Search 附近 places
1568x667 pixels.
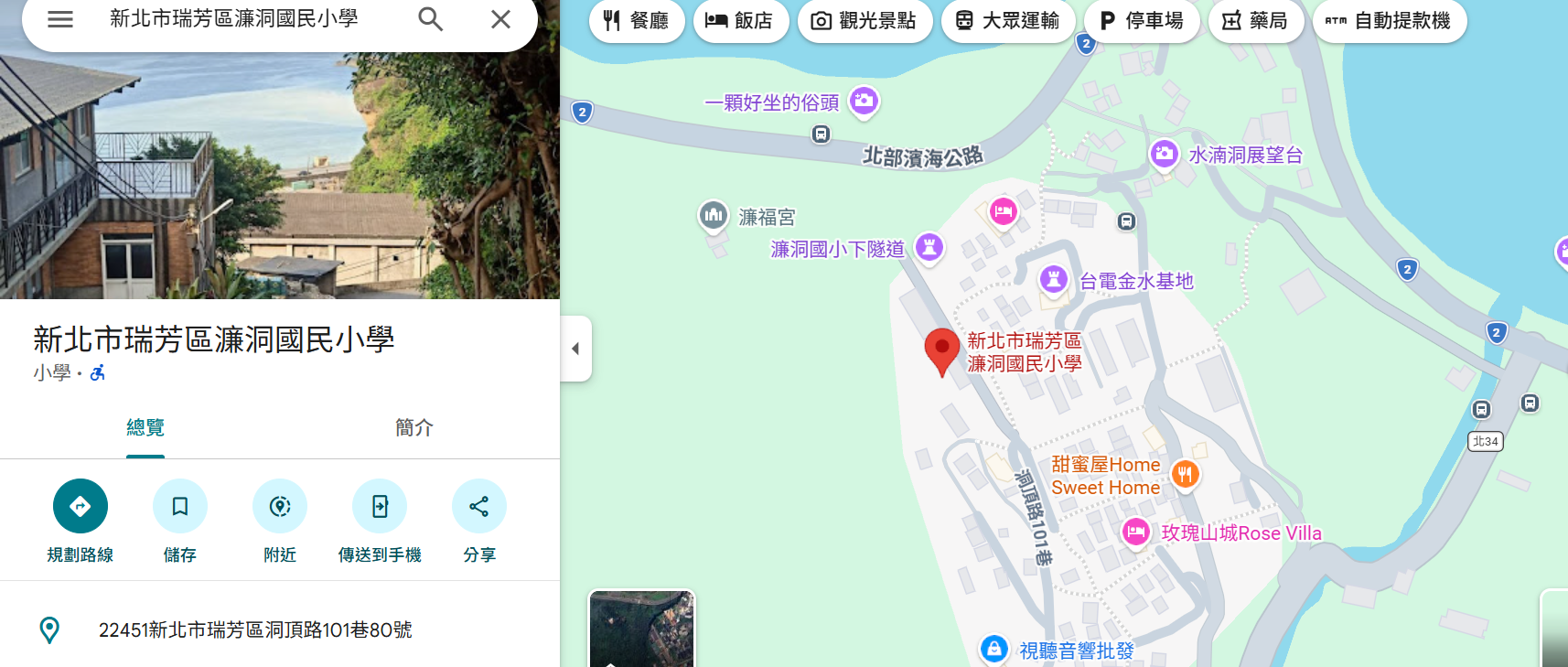(x=280, y=506)
